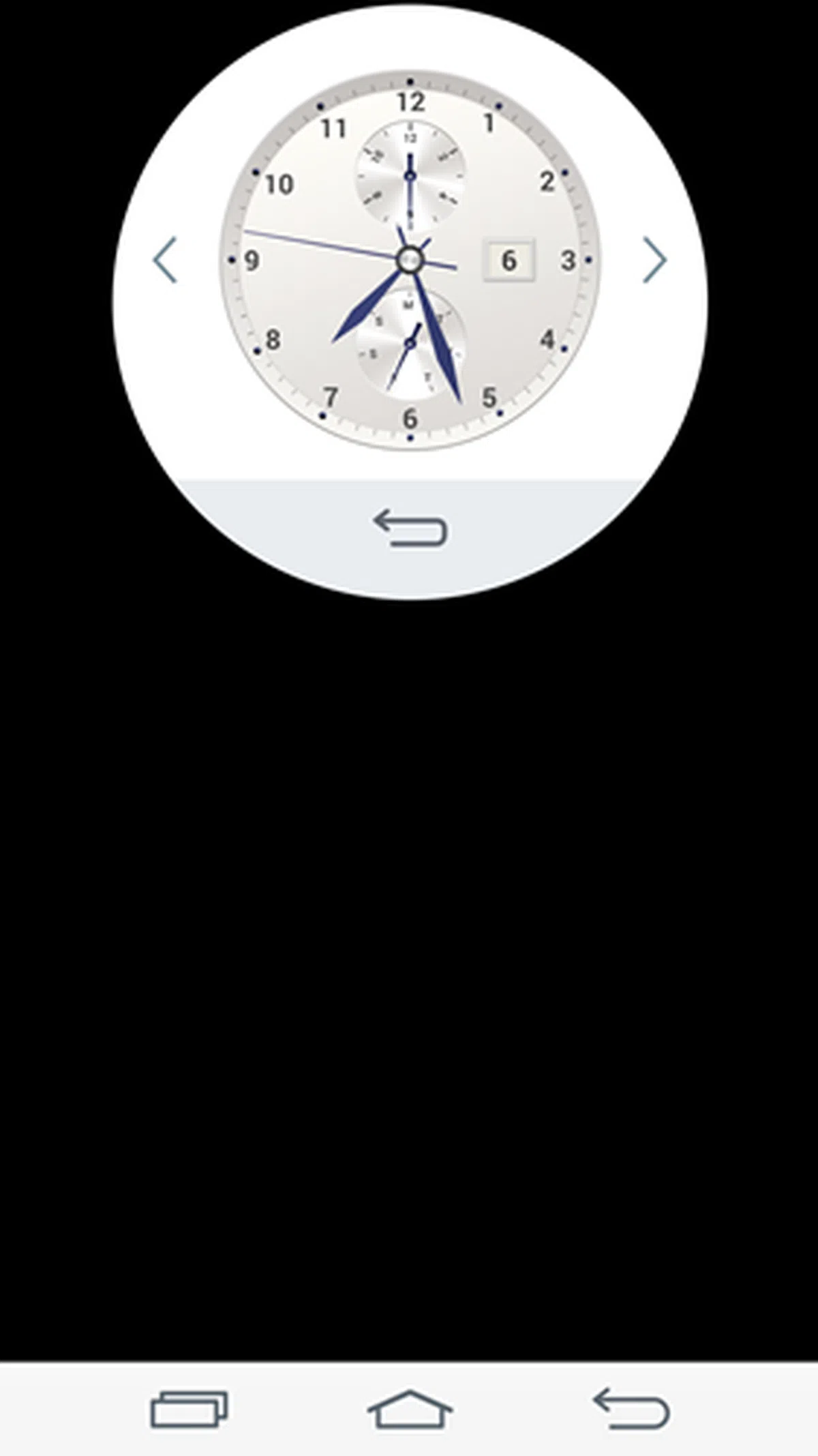The height and width of the screenshot is (1456, 818).
Task: Select the analog clock face
Action: [410, 259]
